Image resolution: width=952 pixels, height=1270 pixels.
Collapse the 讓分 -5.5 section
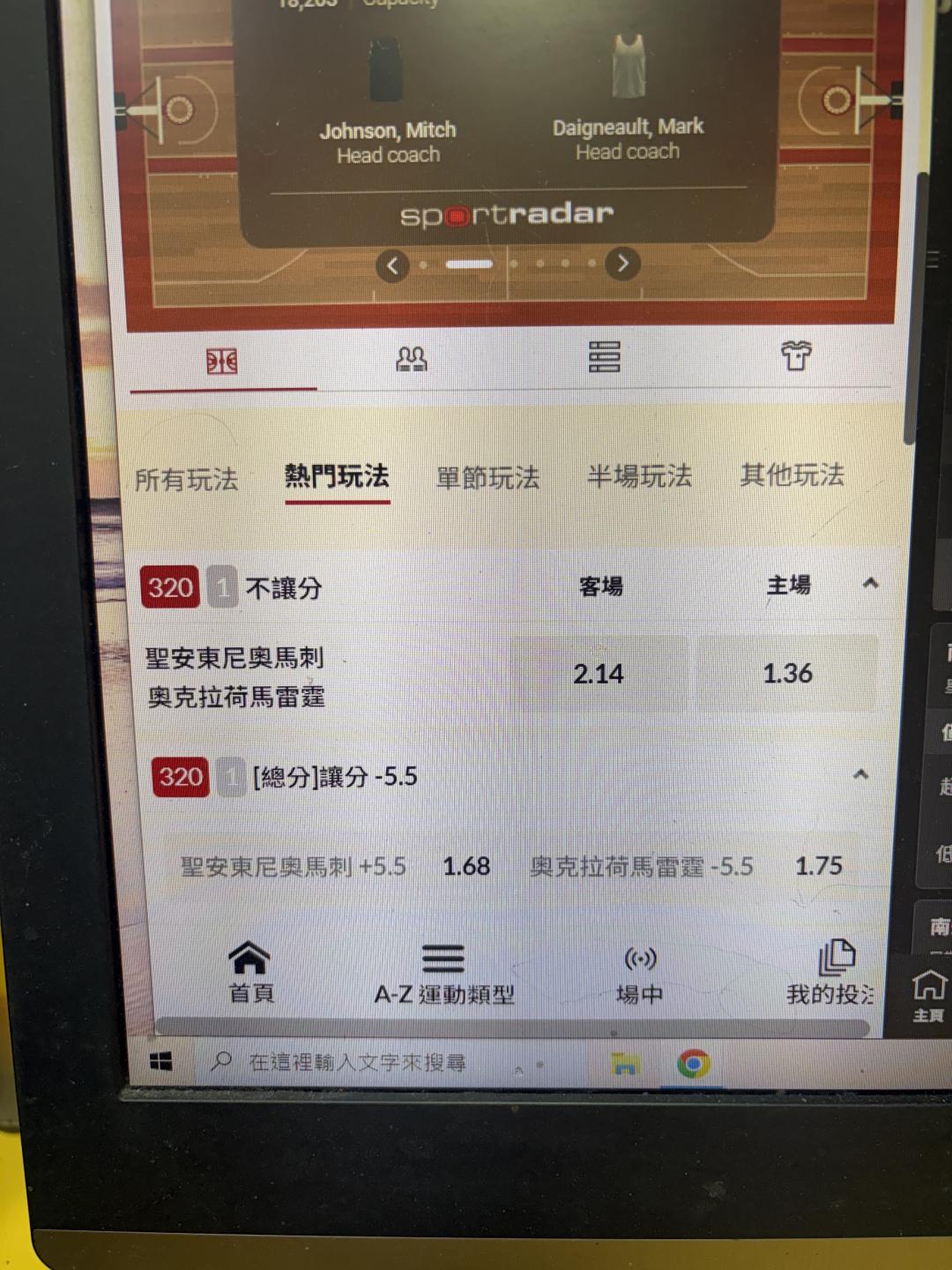pos(861,774)
